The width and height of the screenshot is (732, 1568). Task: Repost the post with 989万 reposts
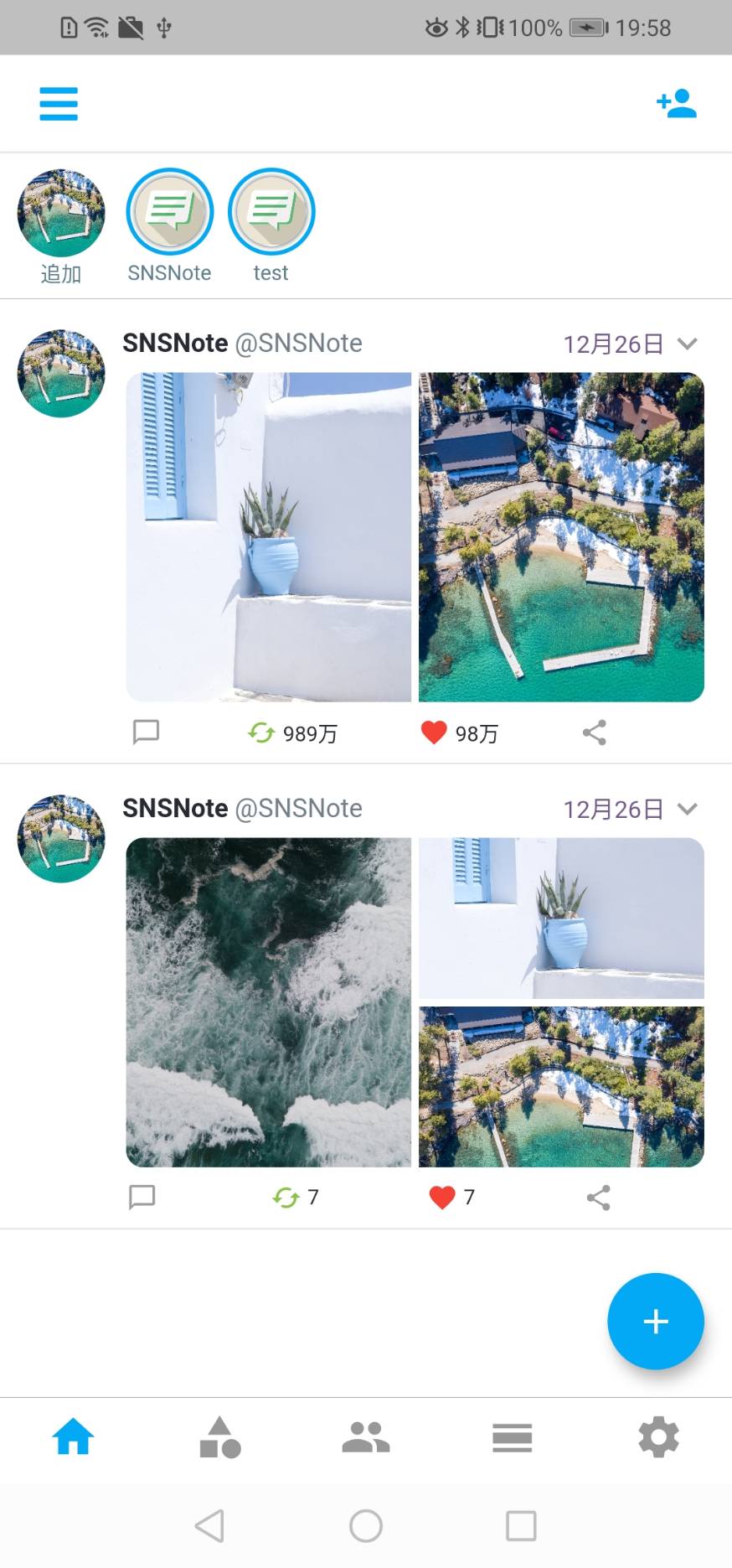coord(261,733)
